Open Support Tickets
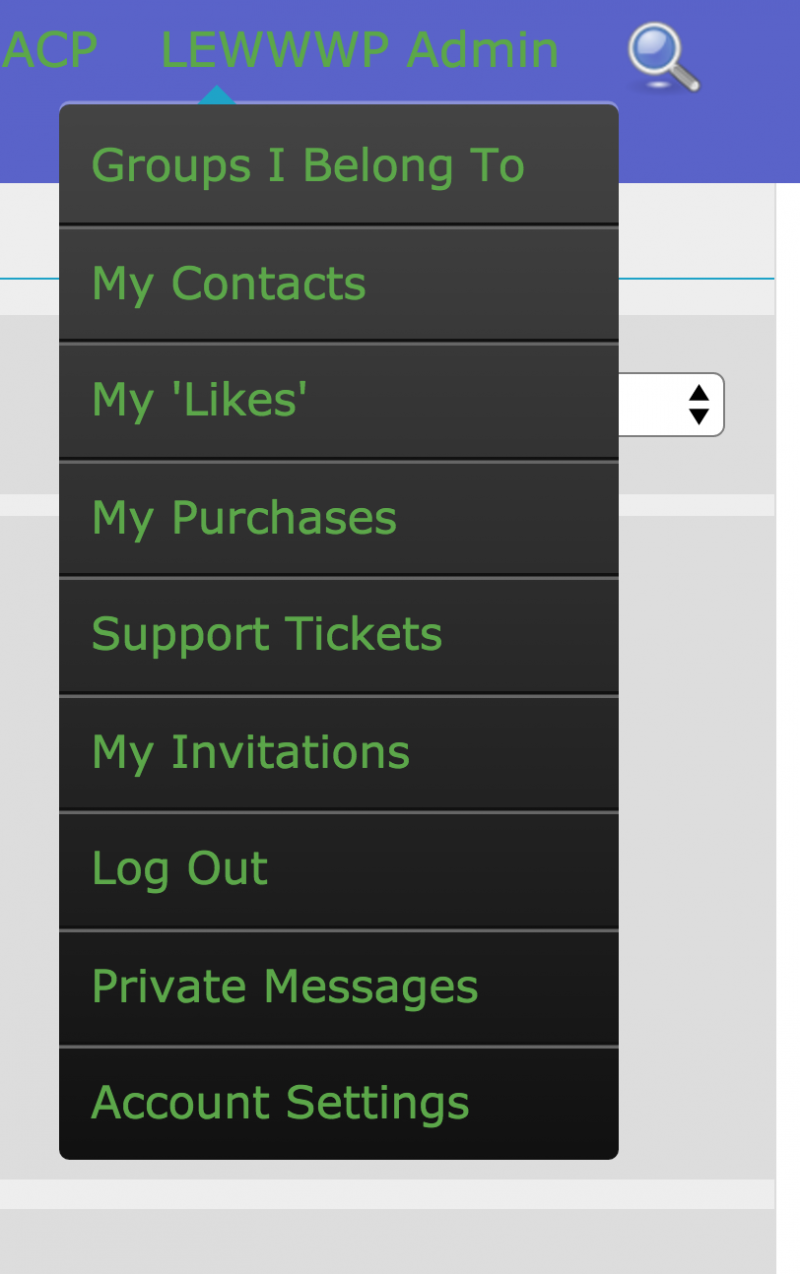 pyautogui.click(x=267, y=635)
